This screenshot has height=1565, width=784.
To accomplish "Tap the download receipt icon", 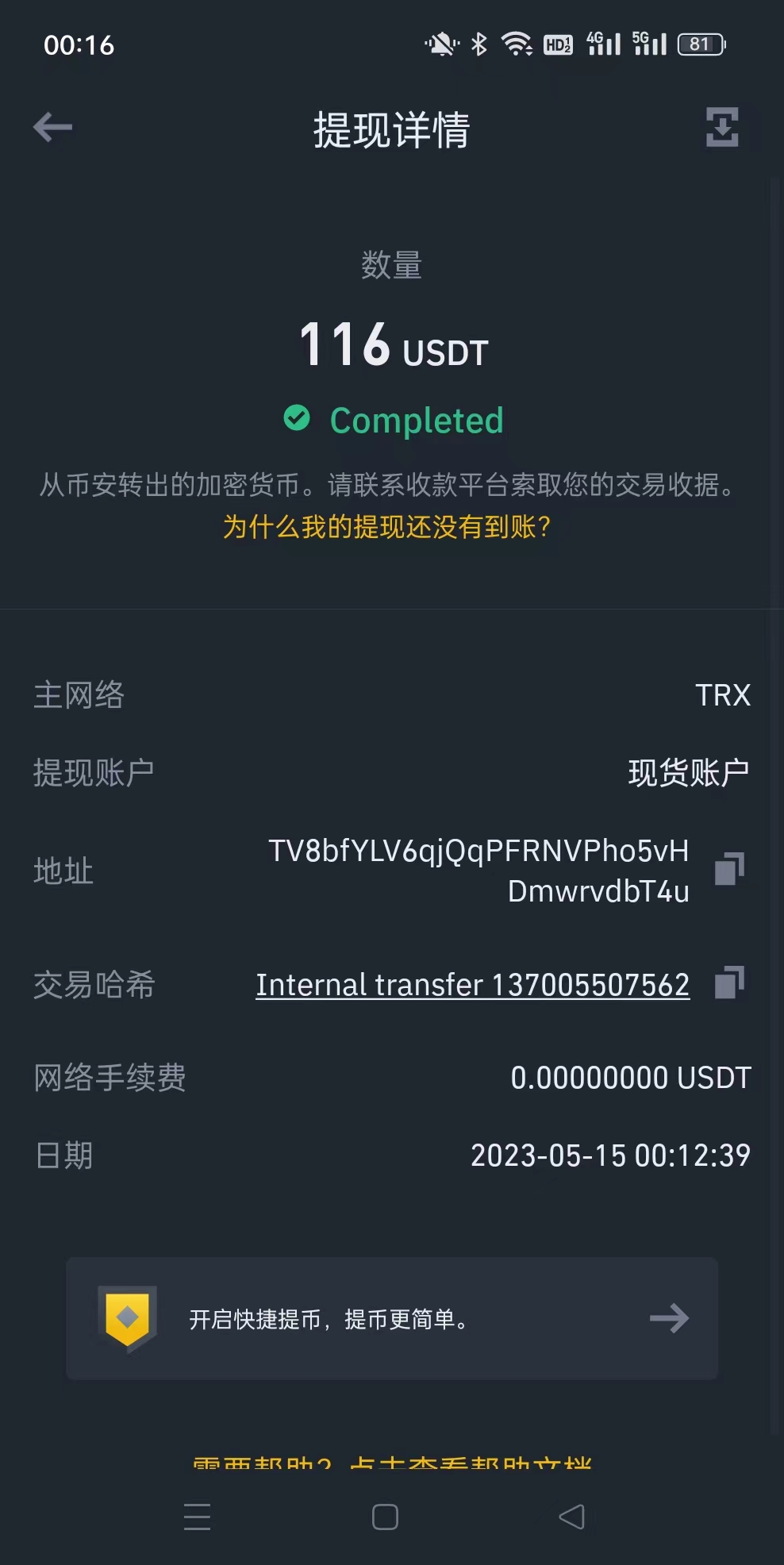I will [722, 127].
